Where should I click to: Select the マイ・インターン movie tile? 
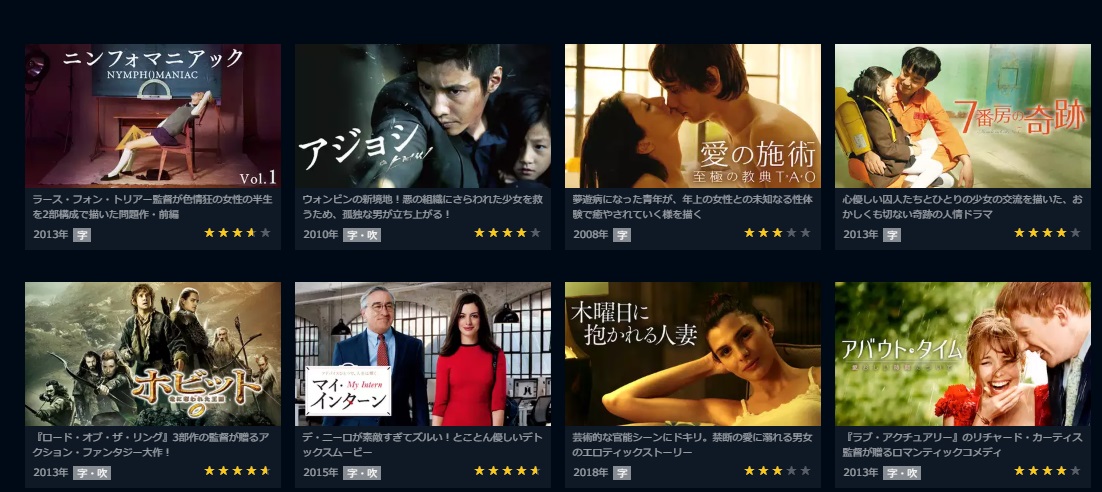click(x=422, y=354)
